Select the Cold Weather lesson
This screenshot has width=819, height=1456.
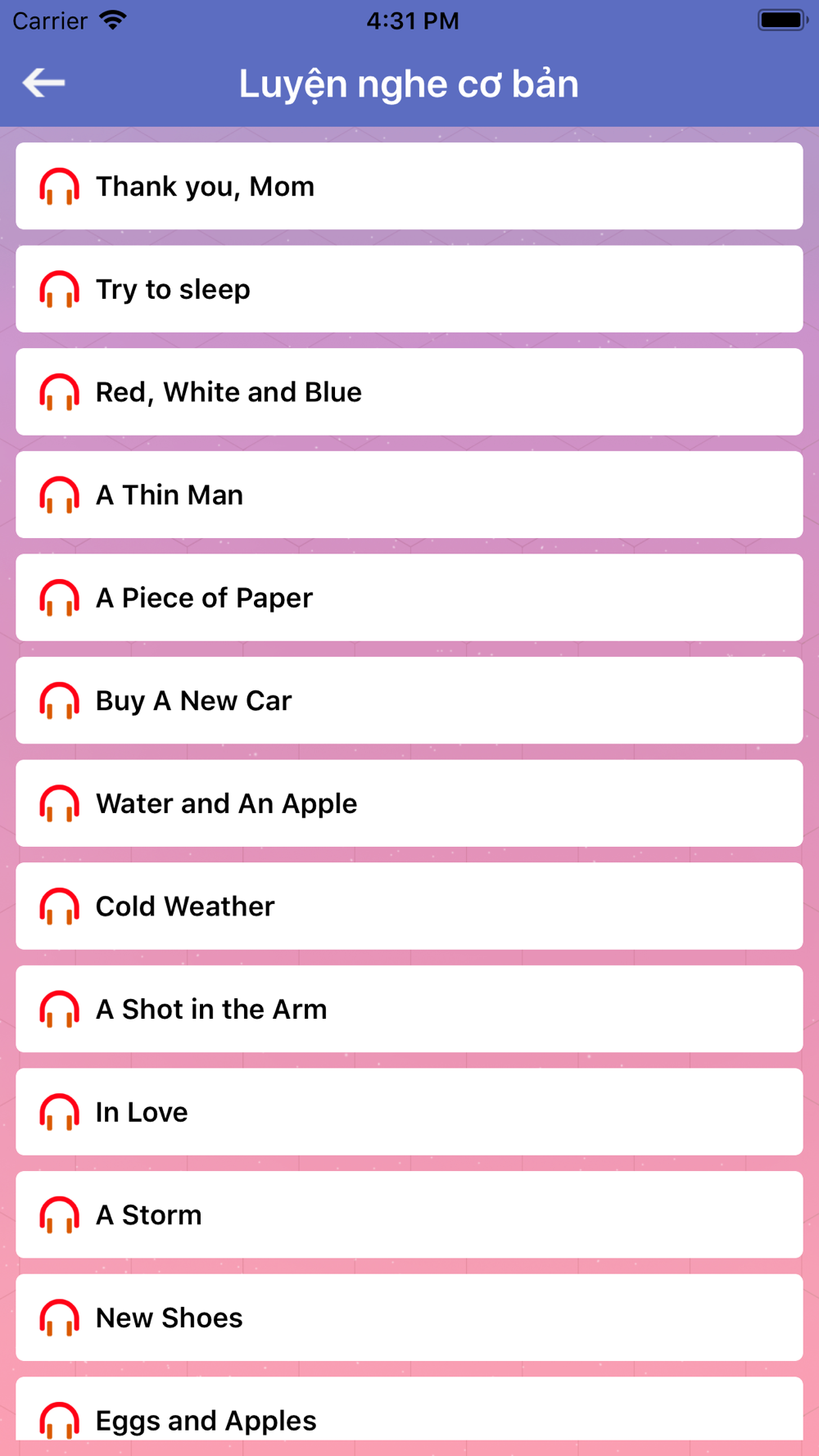[x=409, y=906]
